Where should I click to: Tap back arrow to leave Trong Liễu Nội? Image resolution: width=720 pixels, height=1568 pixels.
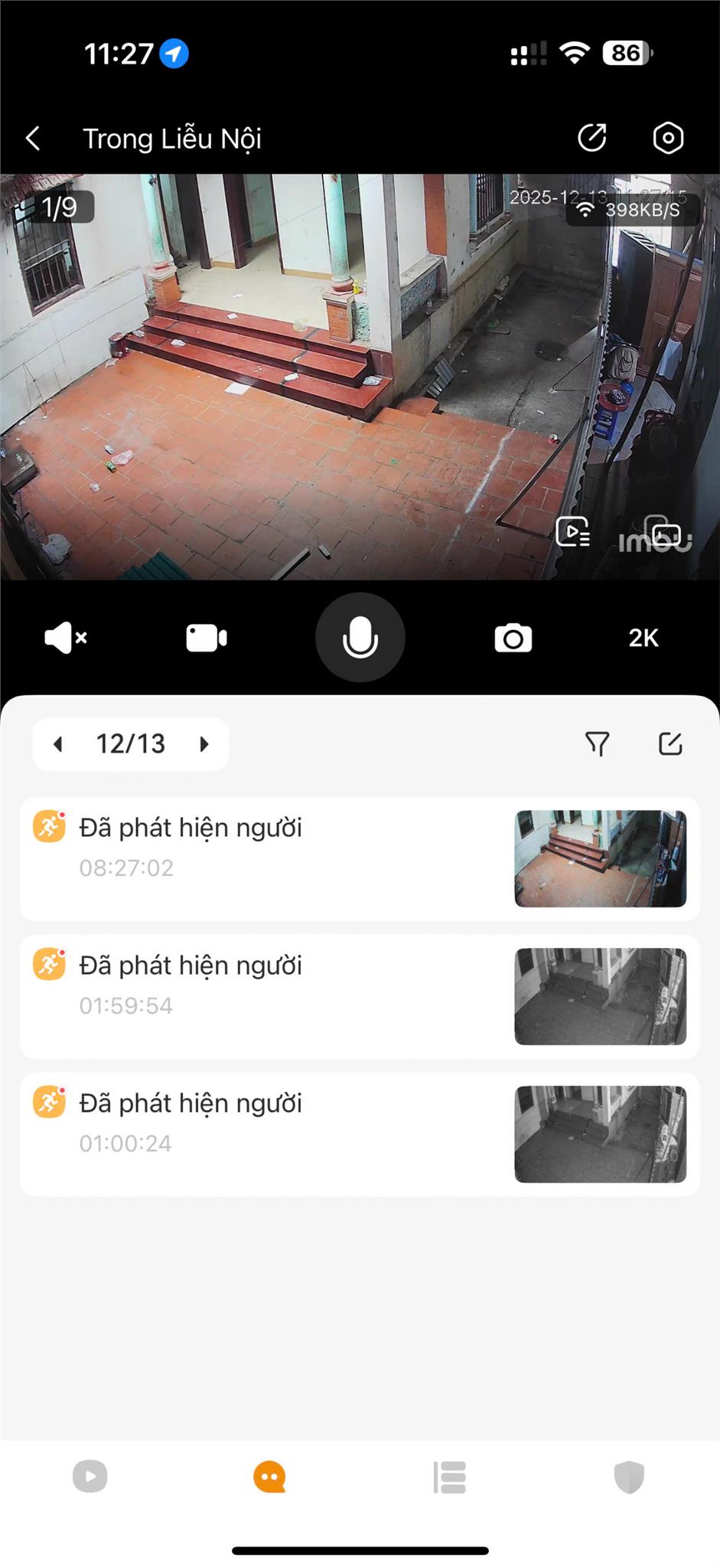click(32, 138)
